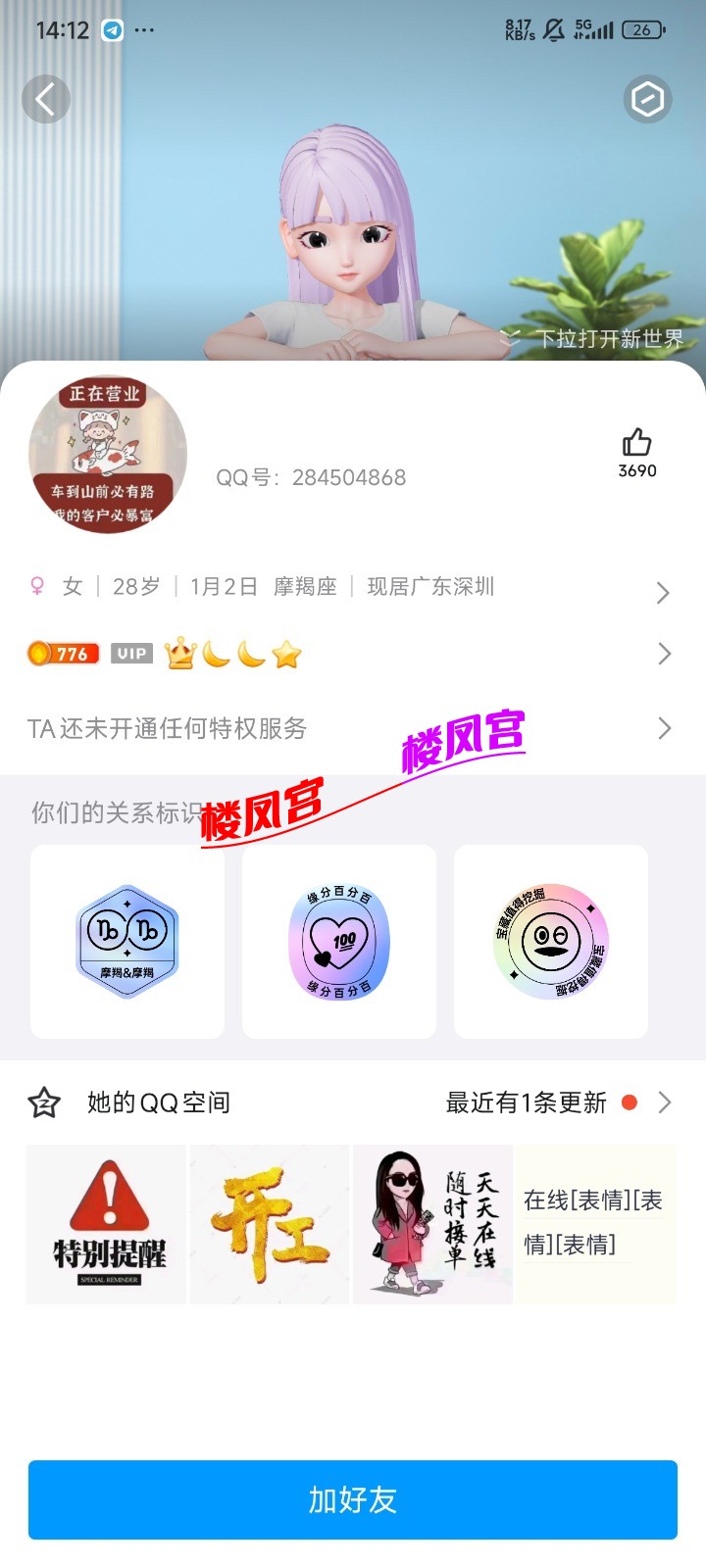Open the VIP badge icon
The image size is (706, 1568).
click(x=131, y=653)
